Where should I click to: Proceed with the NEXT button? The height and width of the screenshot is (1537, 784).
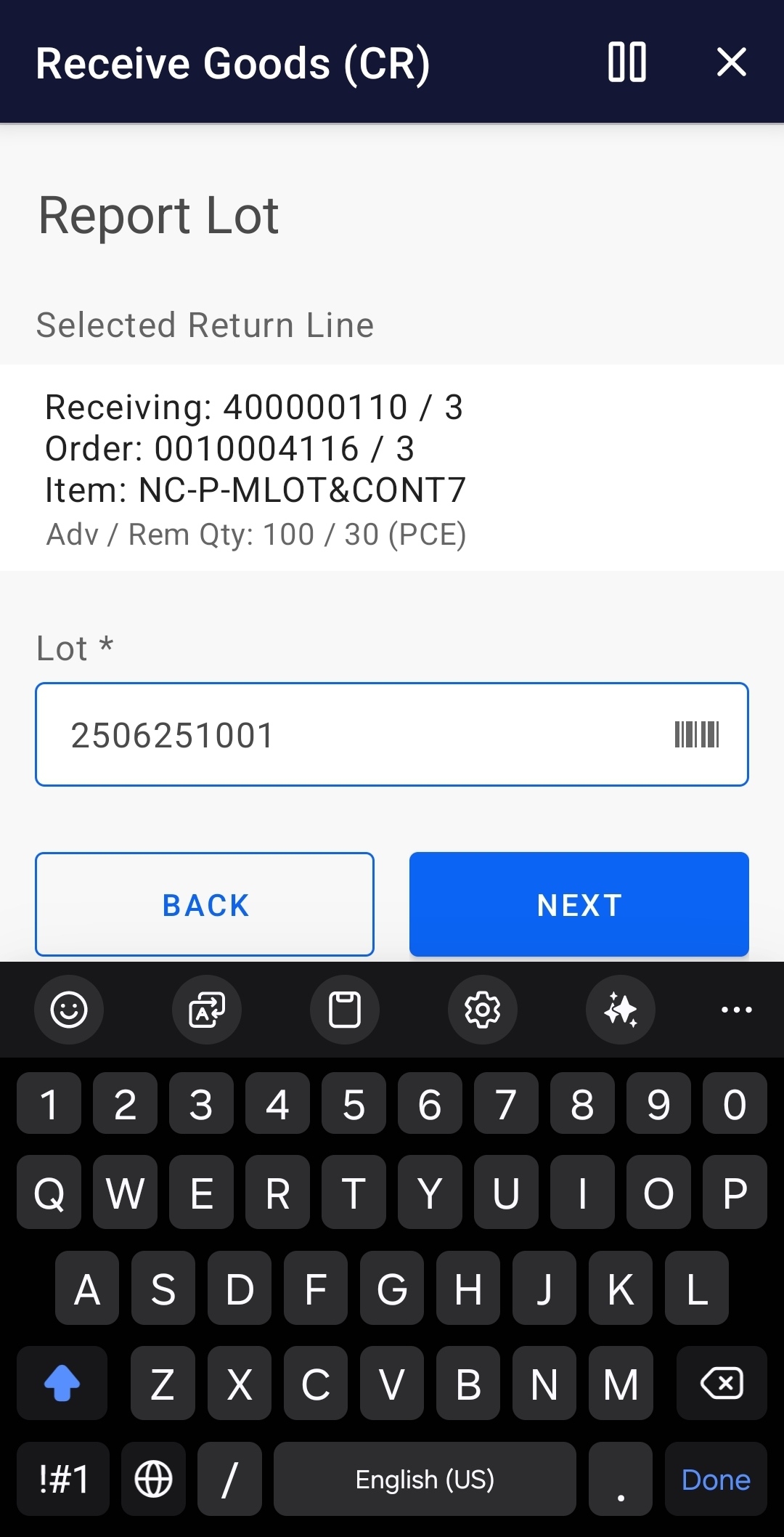point(579,904)
